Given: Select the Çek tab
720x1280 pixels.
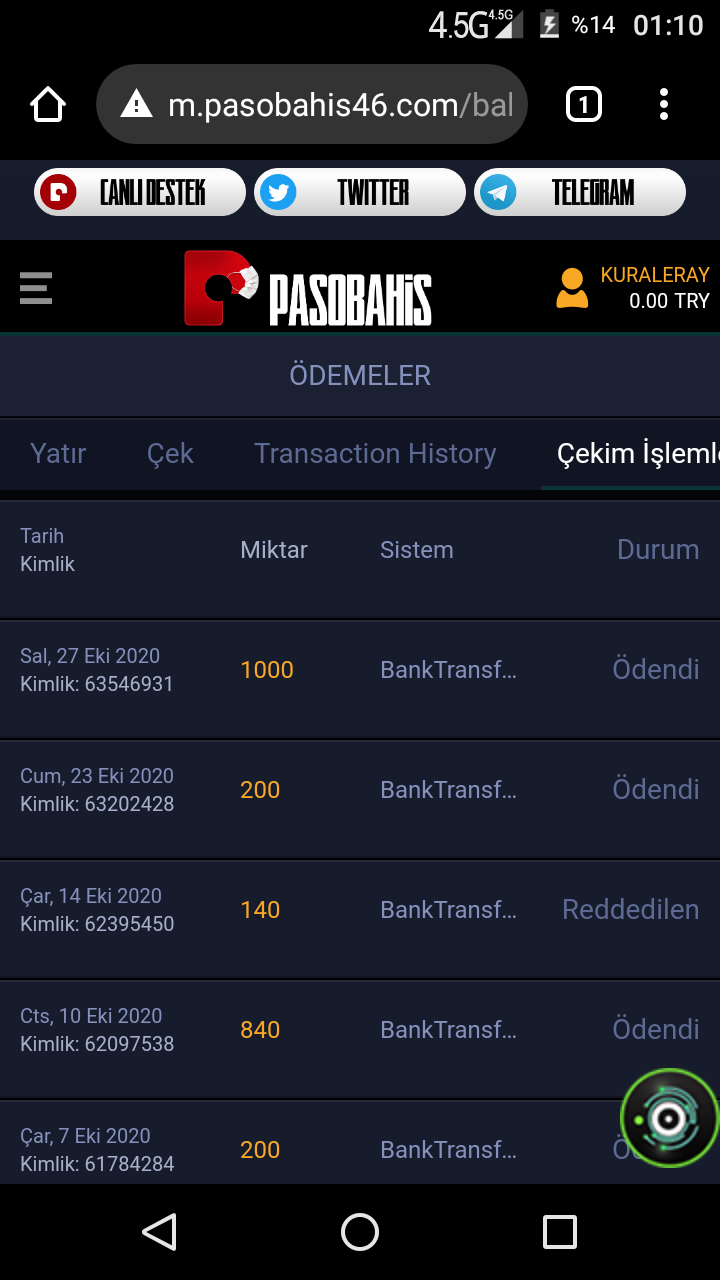Looking at the screenshot, I should click(169, 453).
